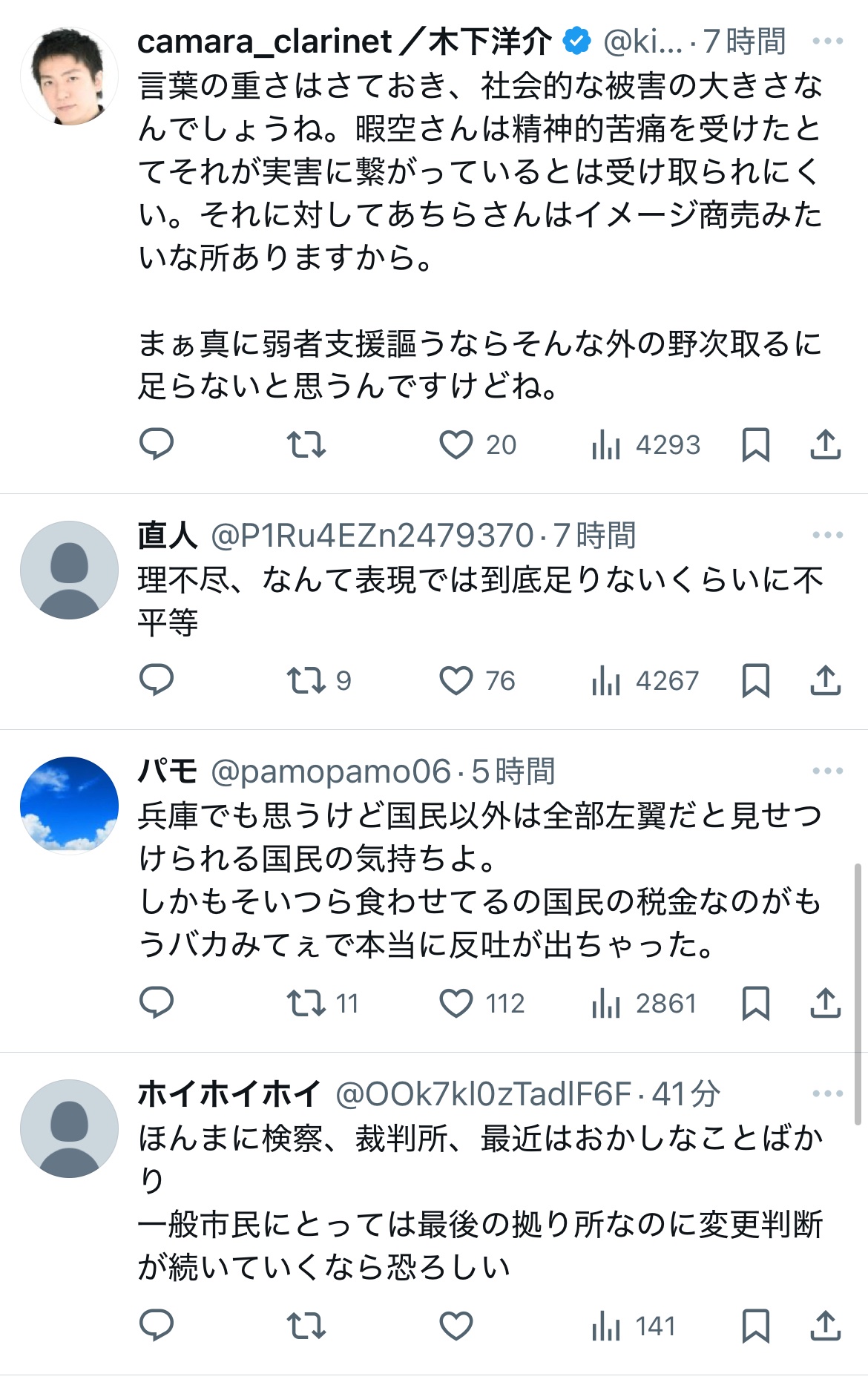Screen dimensions: 868x1385
Task: Share camara_clarinet's post
Action: click(825, 445)
